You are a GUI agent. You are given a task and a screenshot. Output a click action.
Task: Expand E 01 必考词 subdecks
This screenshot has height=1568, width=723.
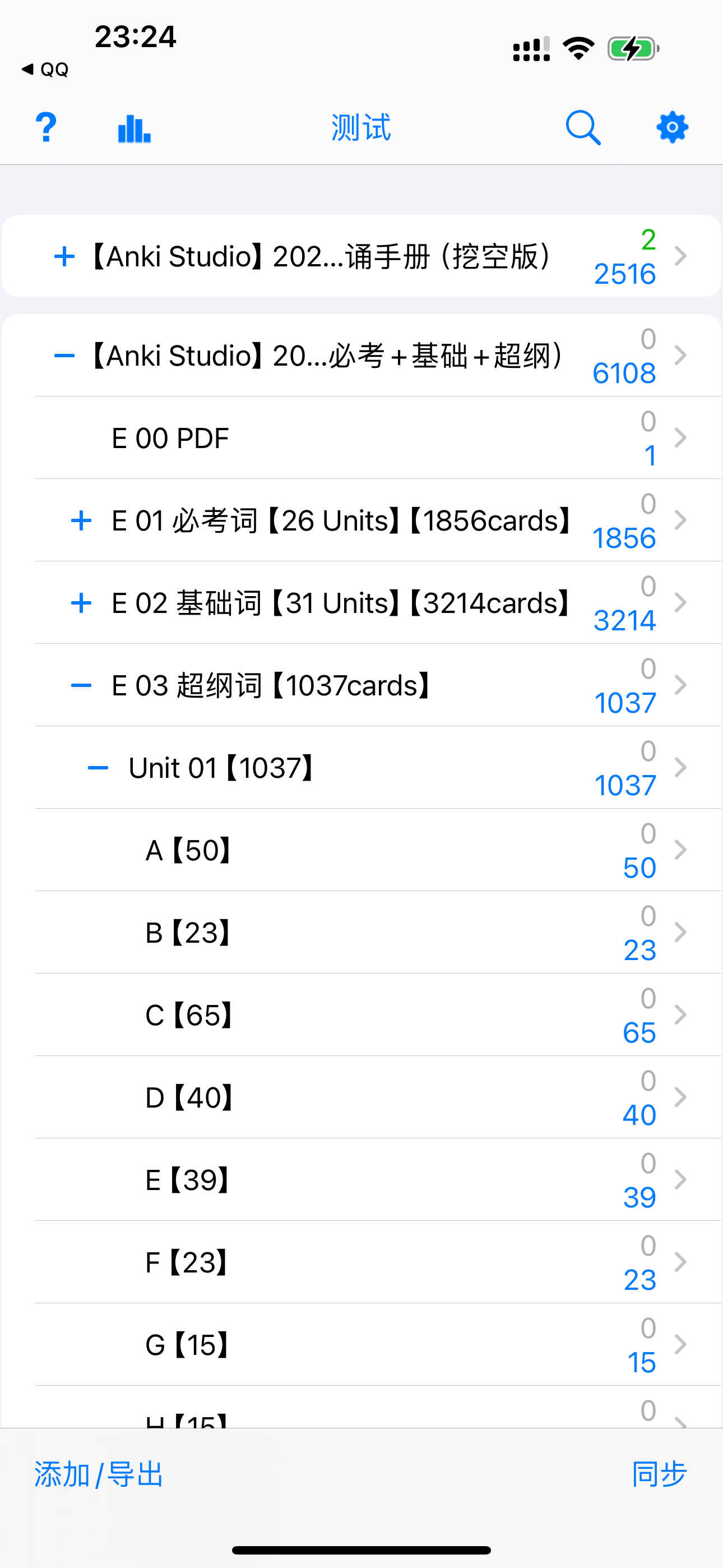pyautogui.click(x=81, y=521)
